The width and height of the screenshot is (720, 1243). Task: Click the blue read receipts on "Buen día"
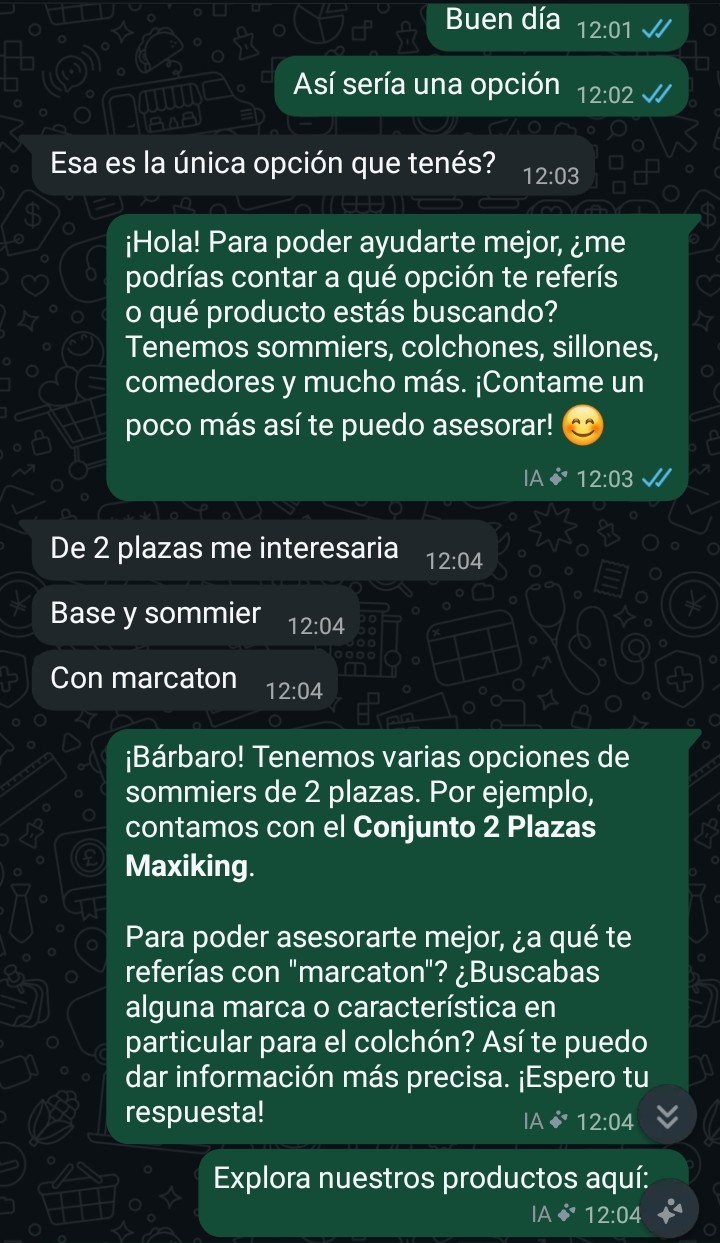[x=654, y=30]
